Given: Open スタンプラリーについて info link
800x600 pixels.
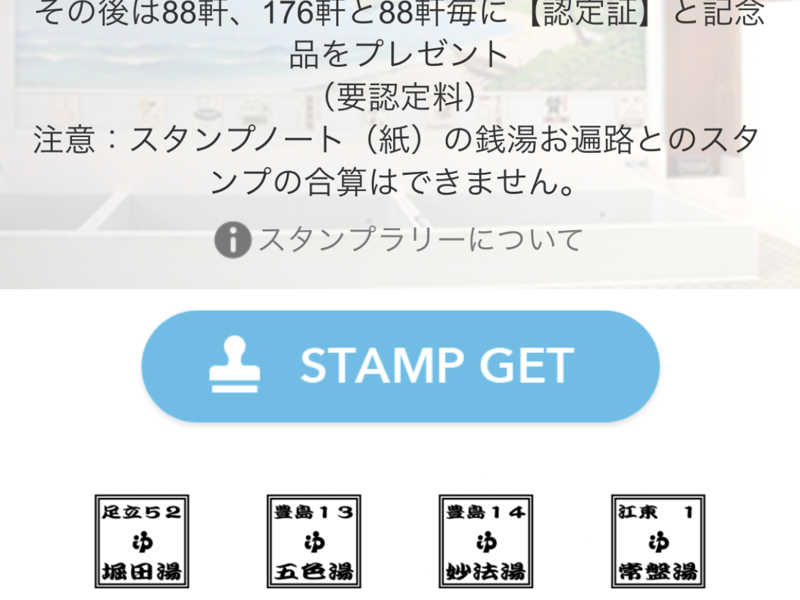Looking at the screenshot, I should tap(399, 240).
